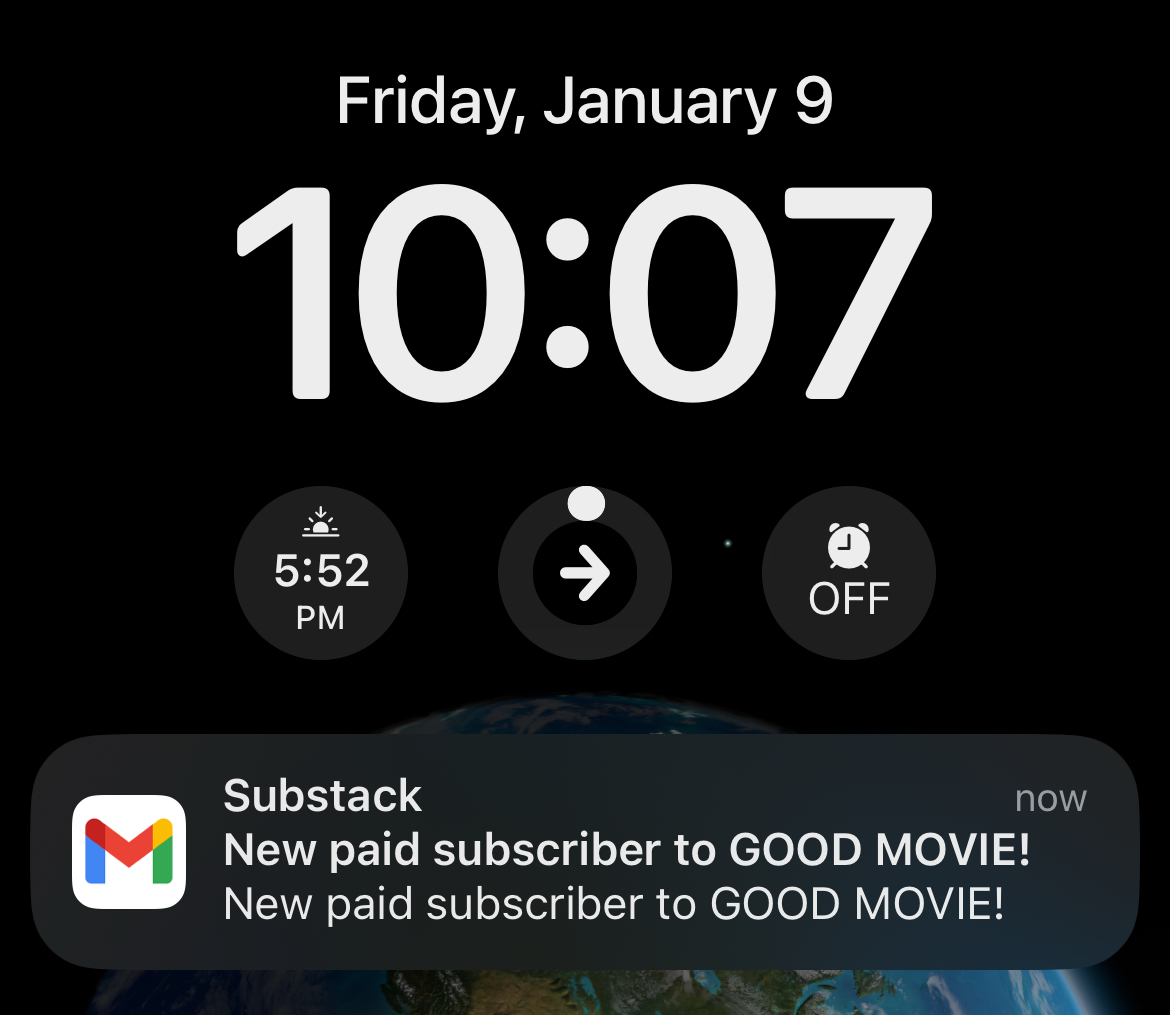Open the Substack Gmail notification
1170x1015 pixels.
(x=585, y=853)
